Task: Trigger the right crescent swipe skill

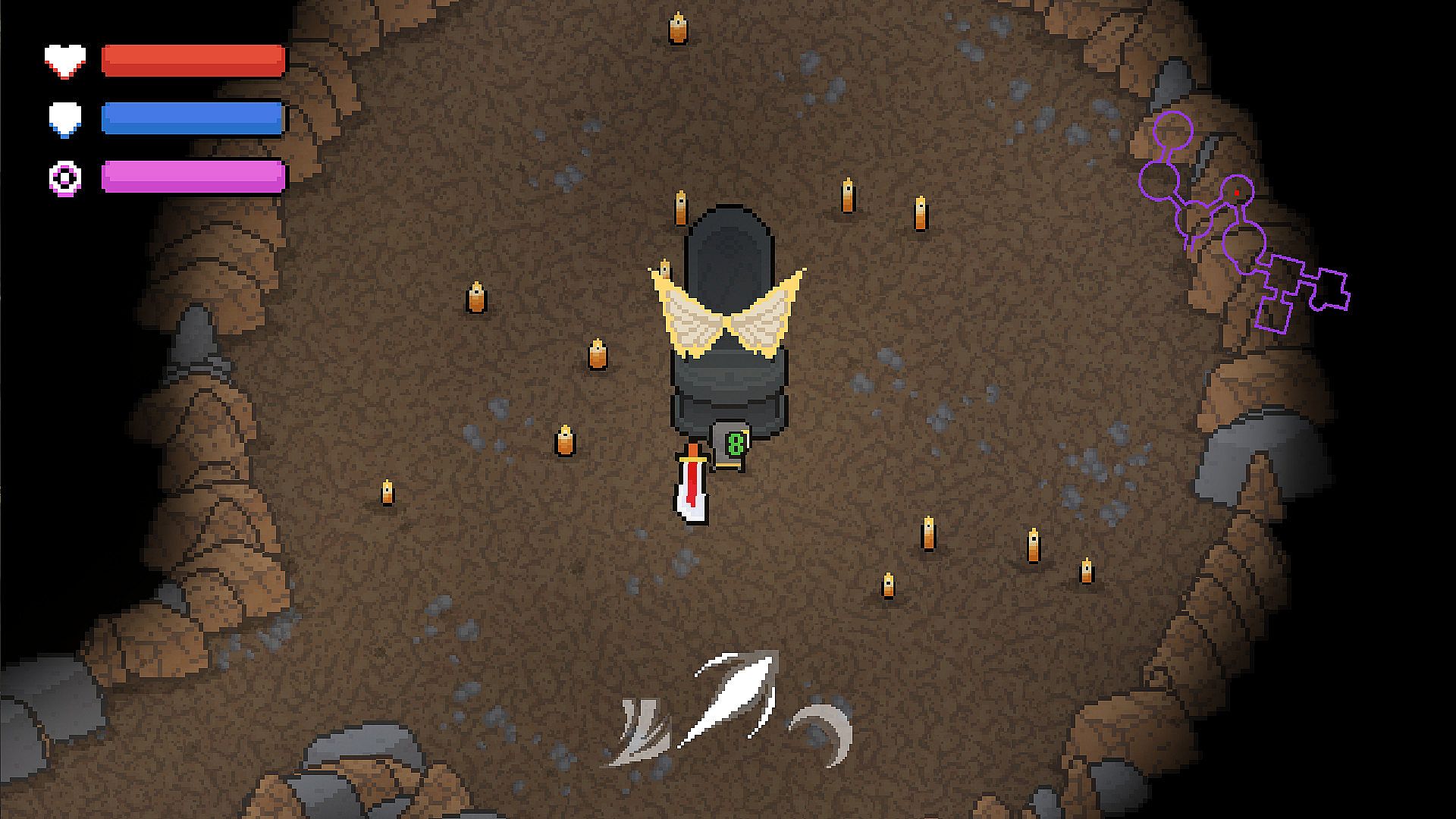Action: click(825, 732)
